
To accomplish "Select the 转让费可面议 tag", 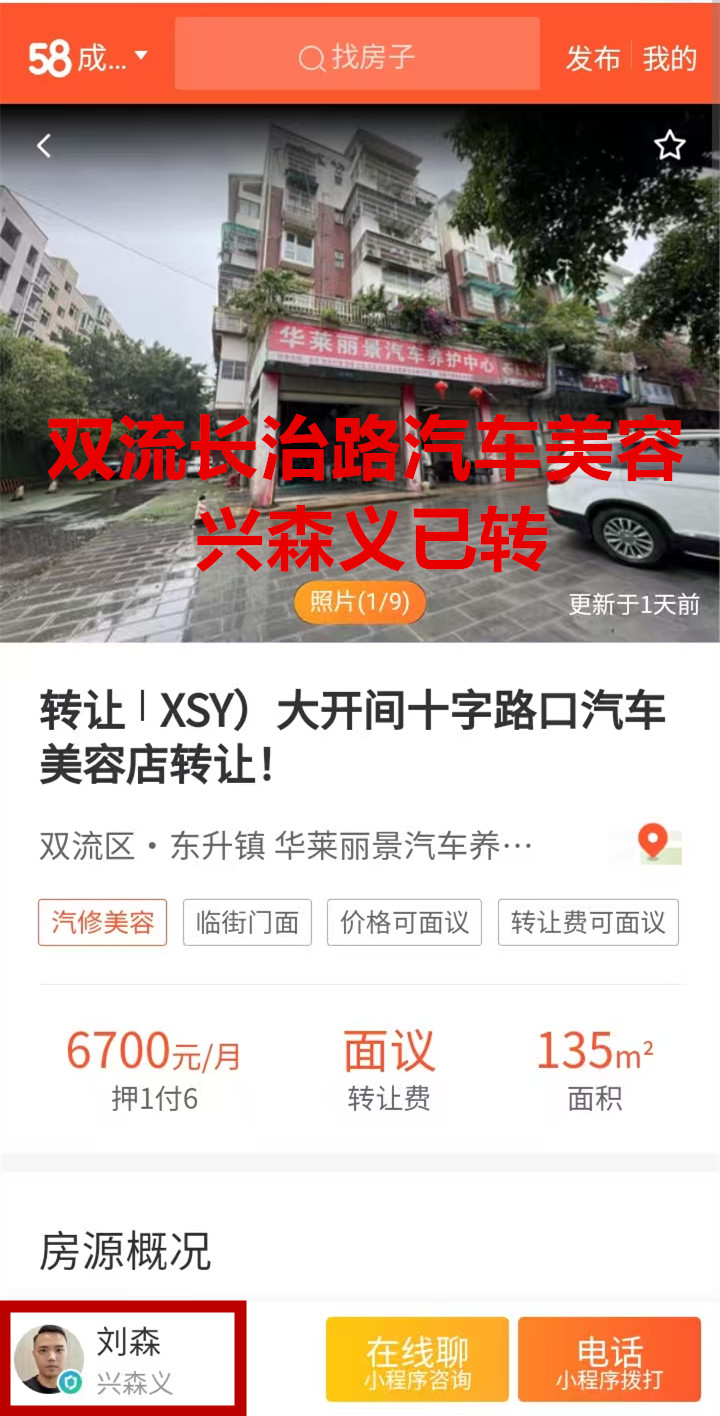I will [x=588, y=922].
